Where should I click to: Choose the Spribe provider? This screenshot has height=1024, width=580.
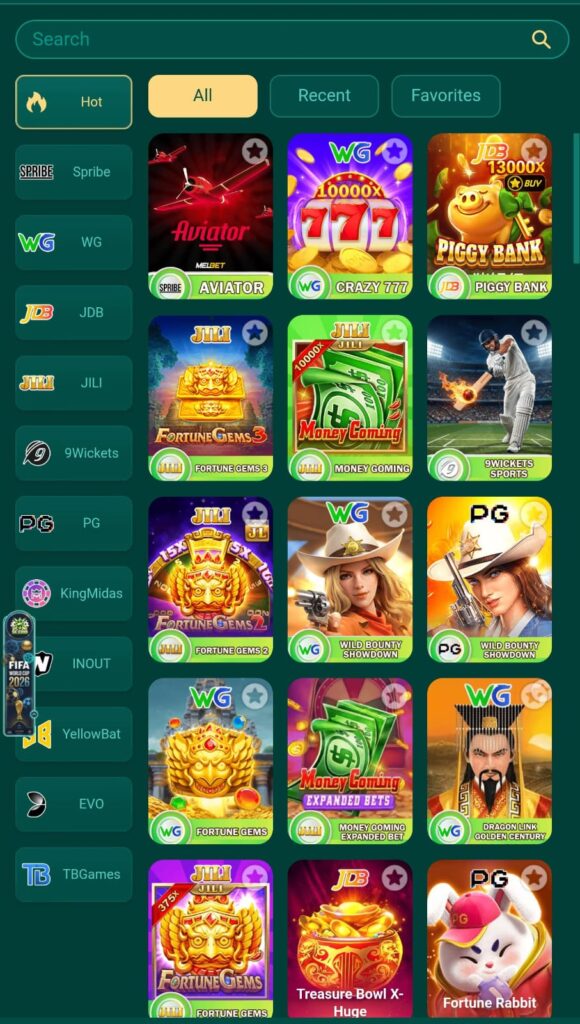tap(74, 172)
